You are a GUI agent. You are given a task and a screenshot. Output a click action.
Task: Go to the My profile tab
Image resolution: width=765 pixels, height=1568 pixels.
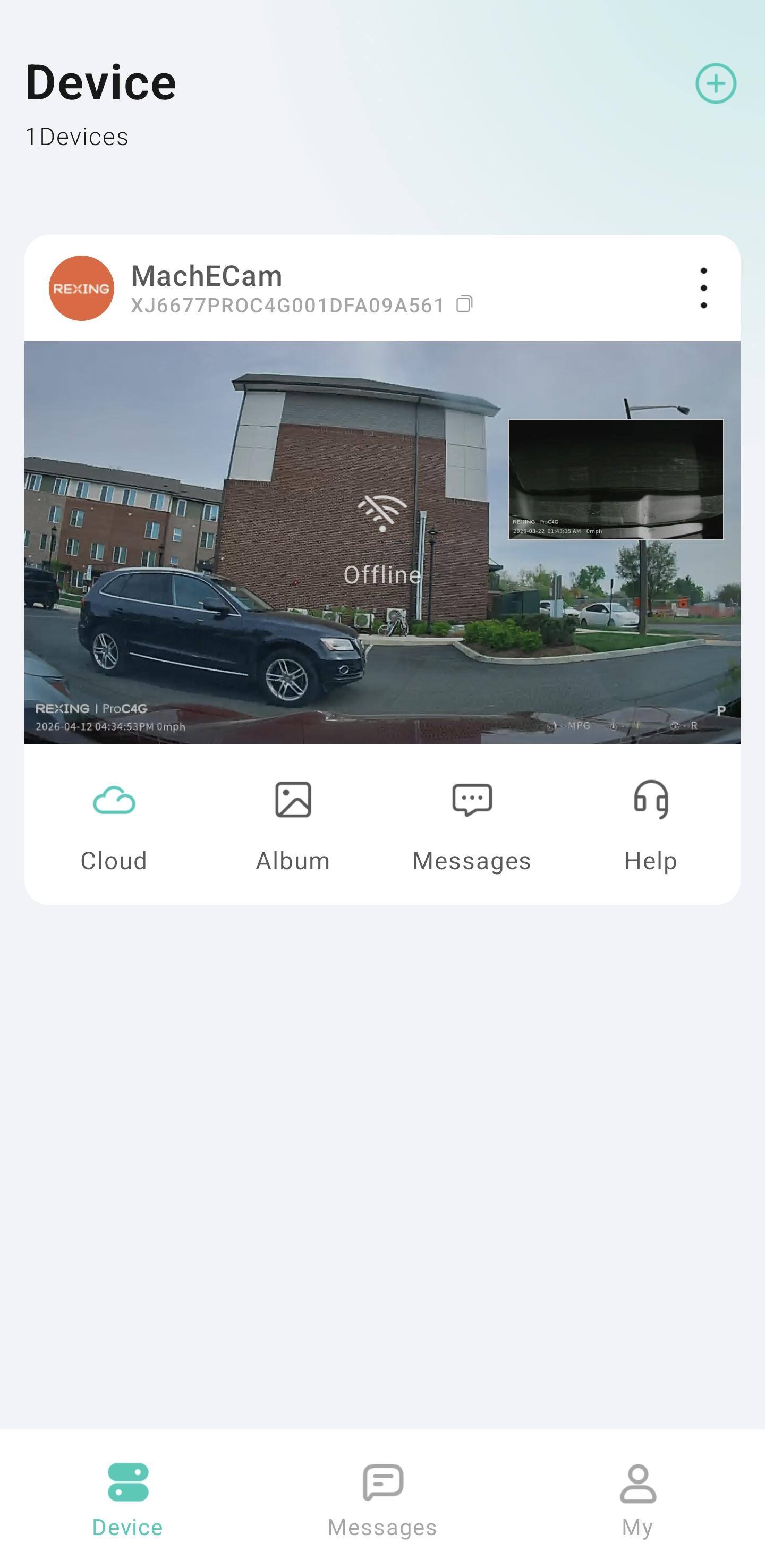[637, 1501]
